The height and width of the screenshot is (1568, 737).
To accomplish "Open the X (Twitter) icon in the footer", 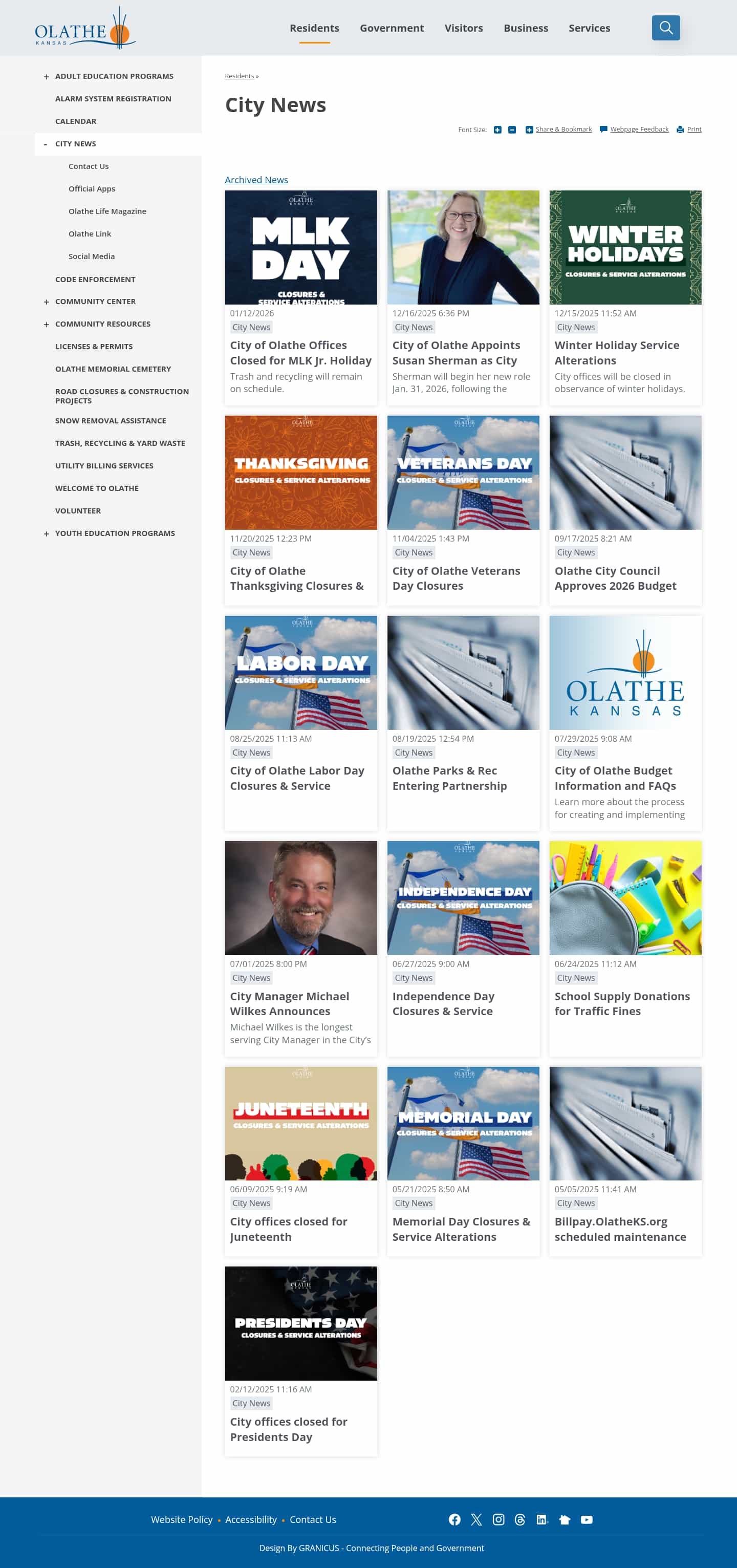I will click(476, 1519).
